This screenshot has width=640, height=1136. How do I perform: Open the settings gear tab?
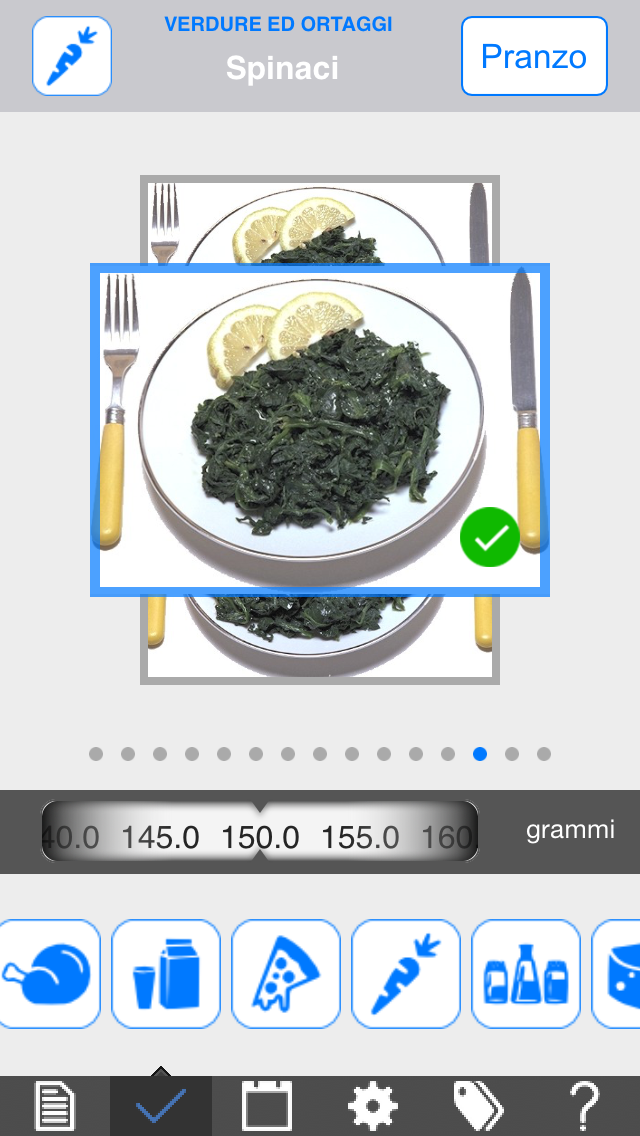pyautogui.click(x=373, y=1106)
